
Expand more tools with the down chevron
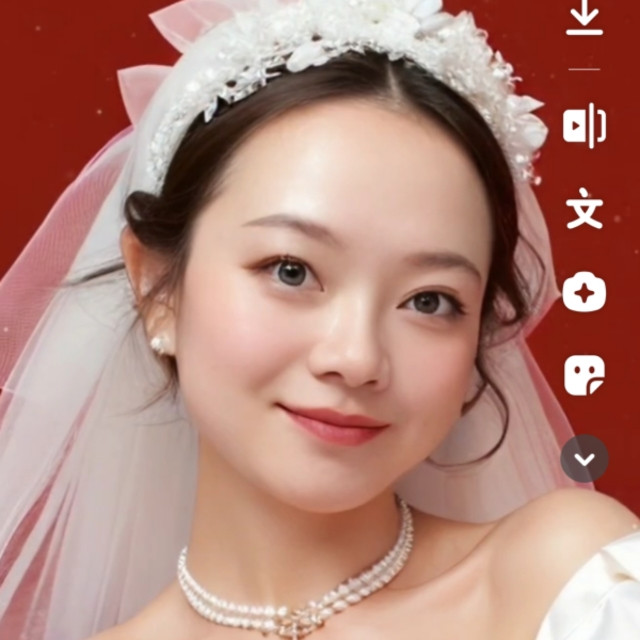(584, 459)
